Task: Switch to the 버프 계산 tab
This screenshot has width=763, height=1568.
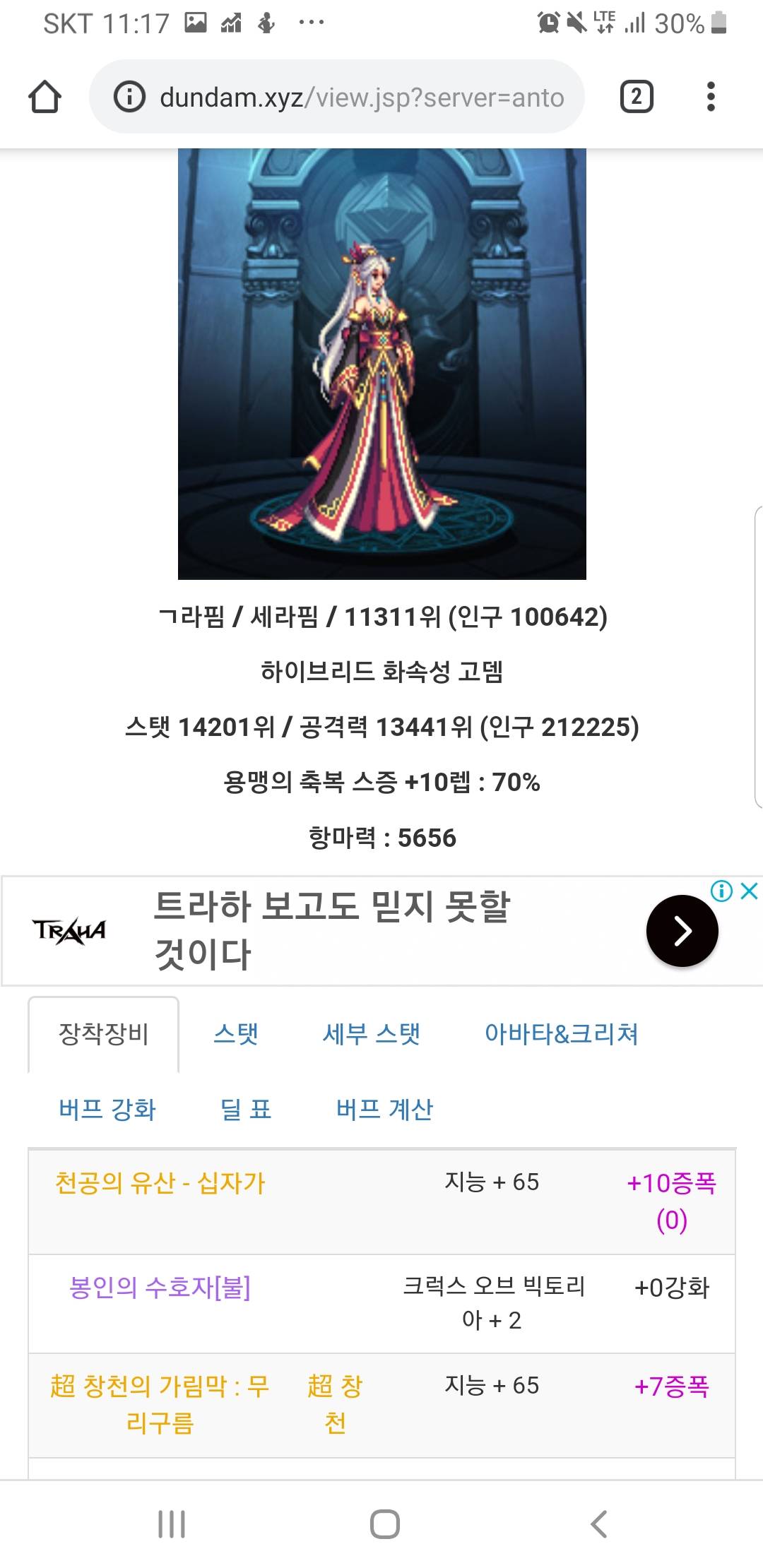Action: tap(384, 1110)
